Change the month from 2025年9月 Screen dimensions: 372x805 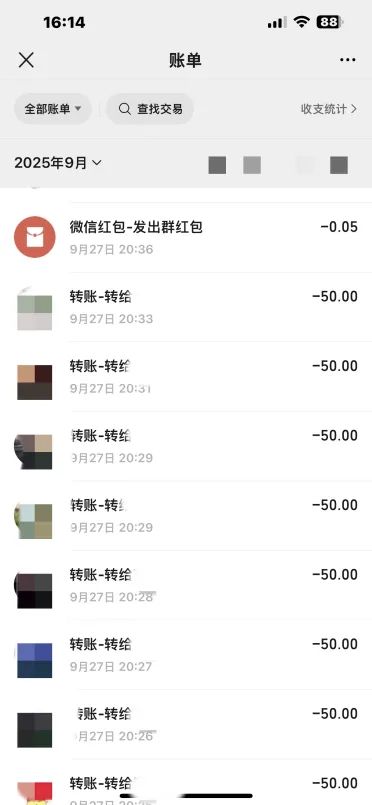pos(58,163)
